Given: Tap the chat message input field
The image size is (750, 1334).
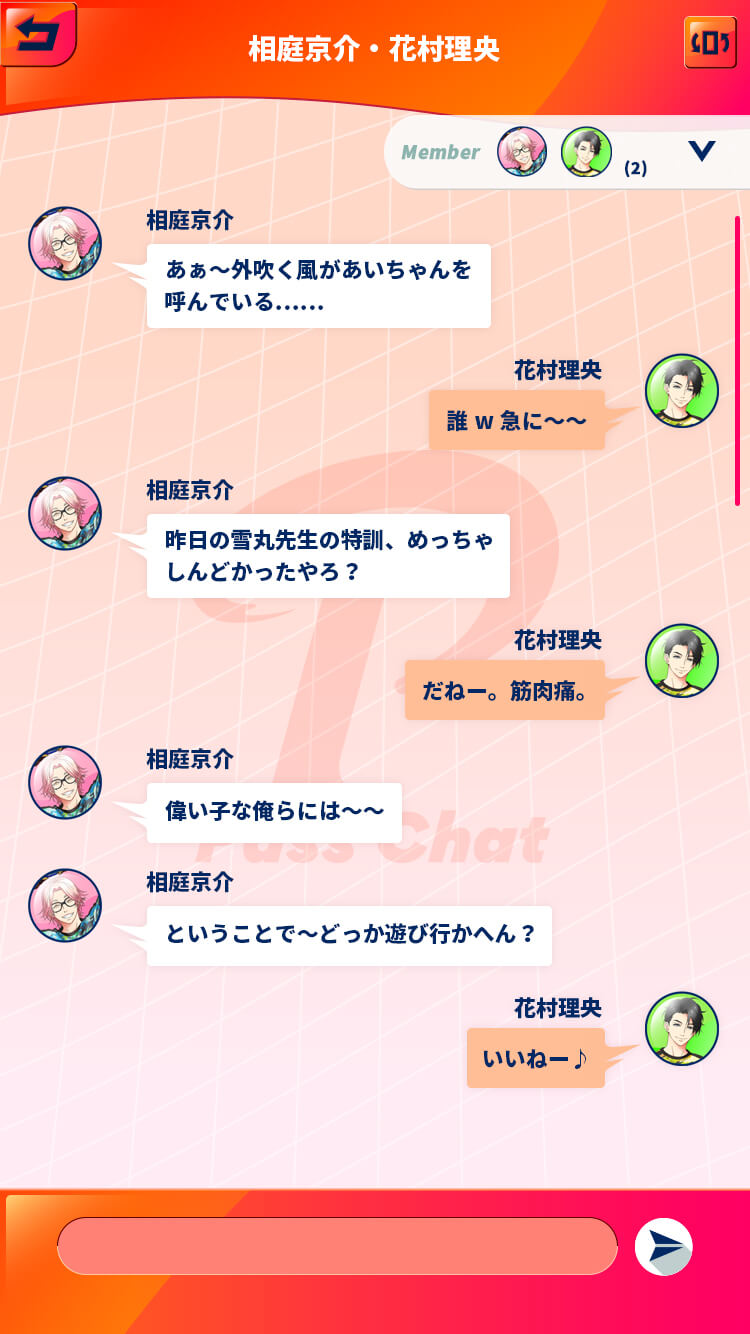Looking at the screenshot, I should tap(337, 1246).
